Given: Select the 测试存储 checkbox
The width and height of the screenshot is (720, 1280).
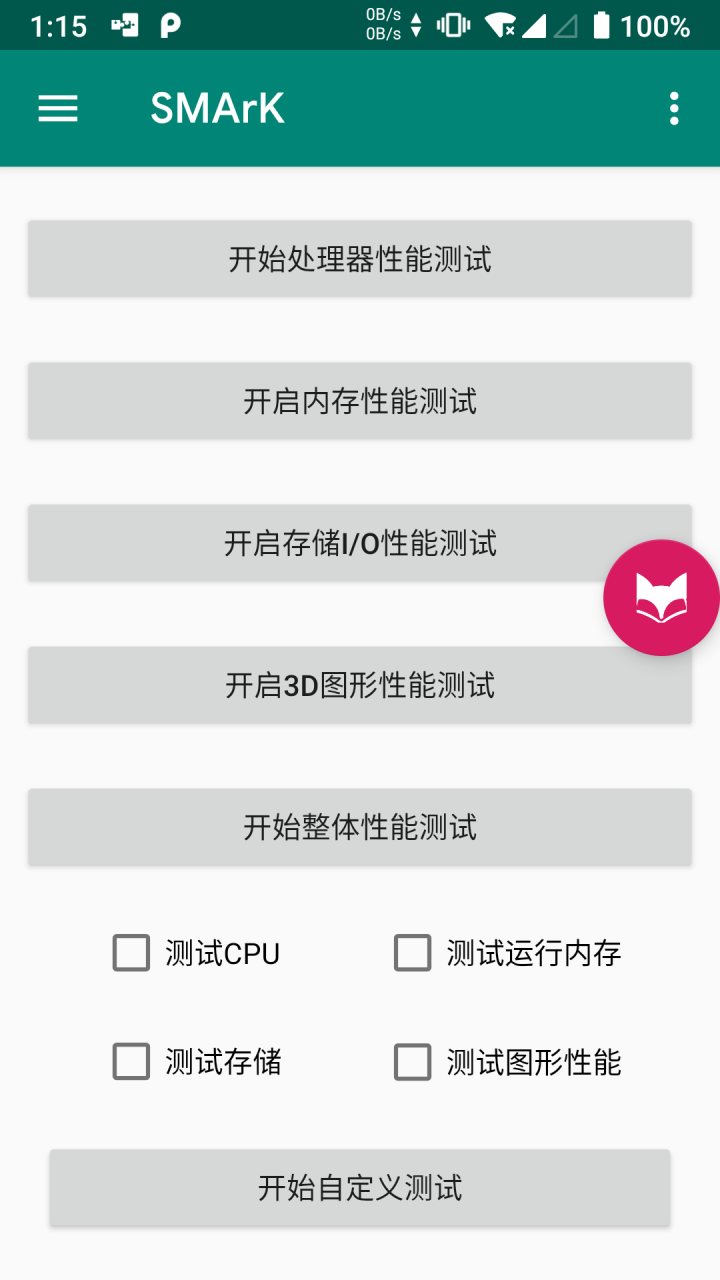Looking at the screenshot, I should pos(131,1061).
